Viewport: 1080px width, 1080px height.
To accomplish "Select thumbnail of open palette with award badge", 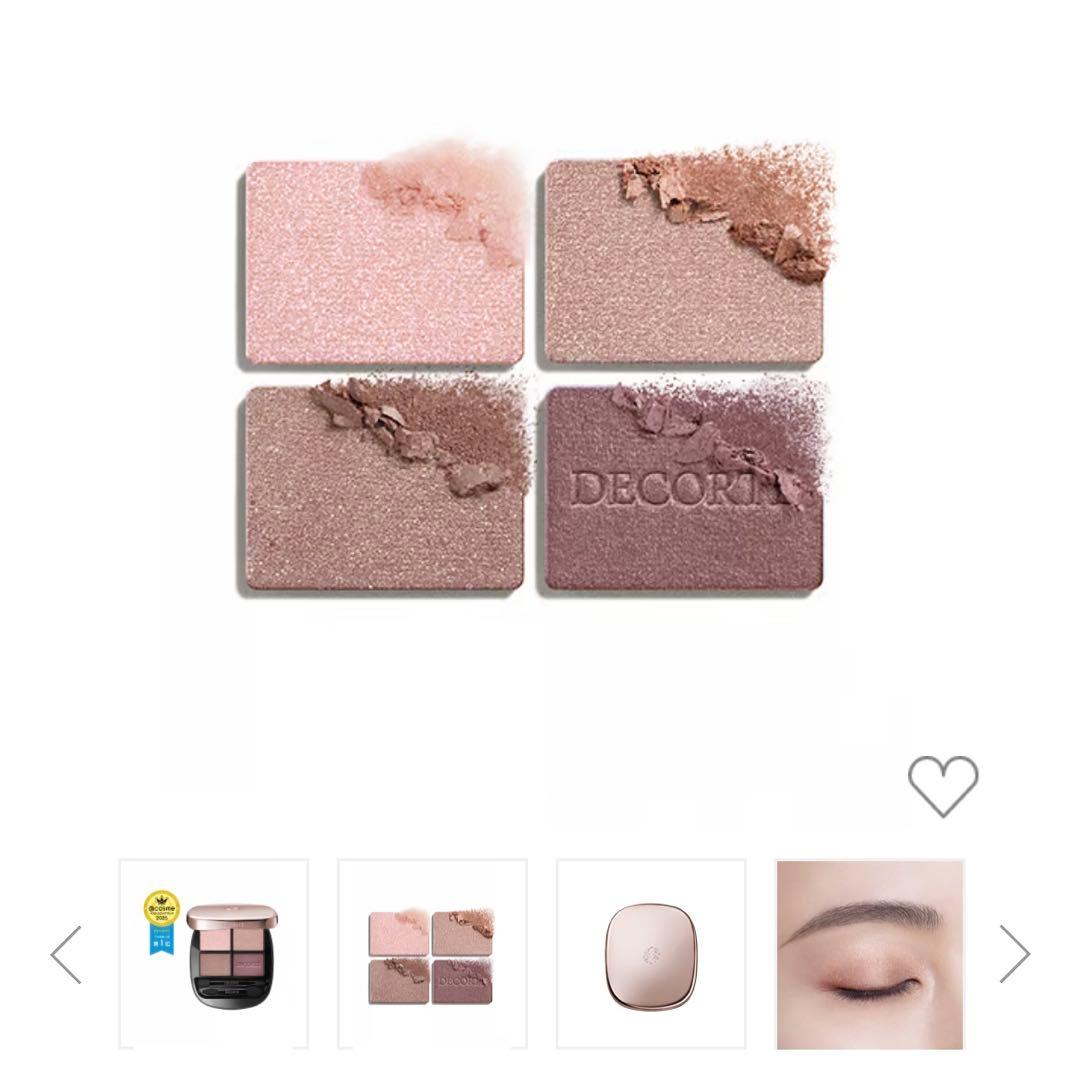I will click(214, 954).
